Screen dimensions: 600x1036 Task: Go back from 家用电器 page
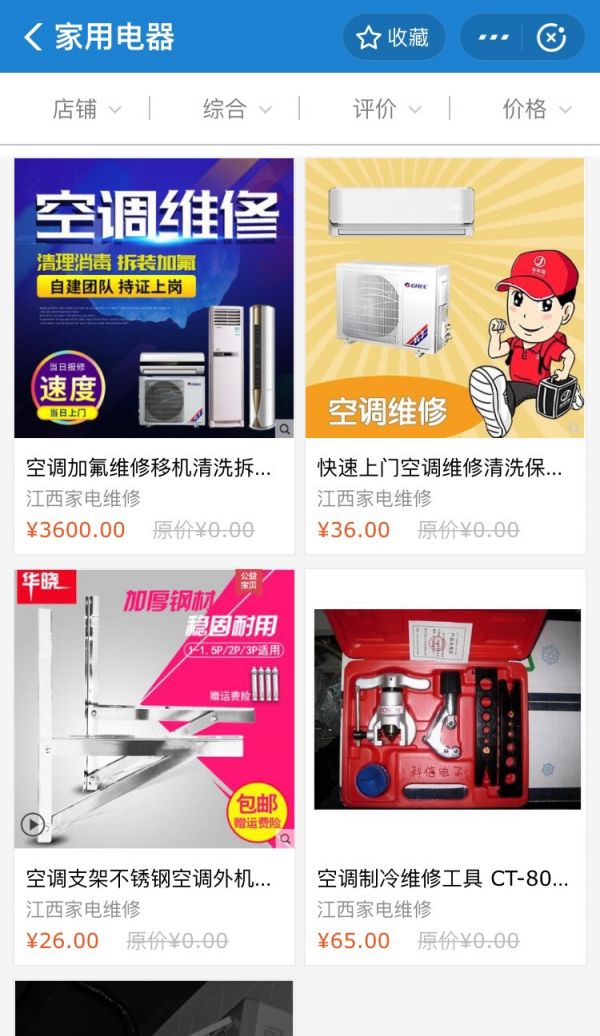click(33, 37)
